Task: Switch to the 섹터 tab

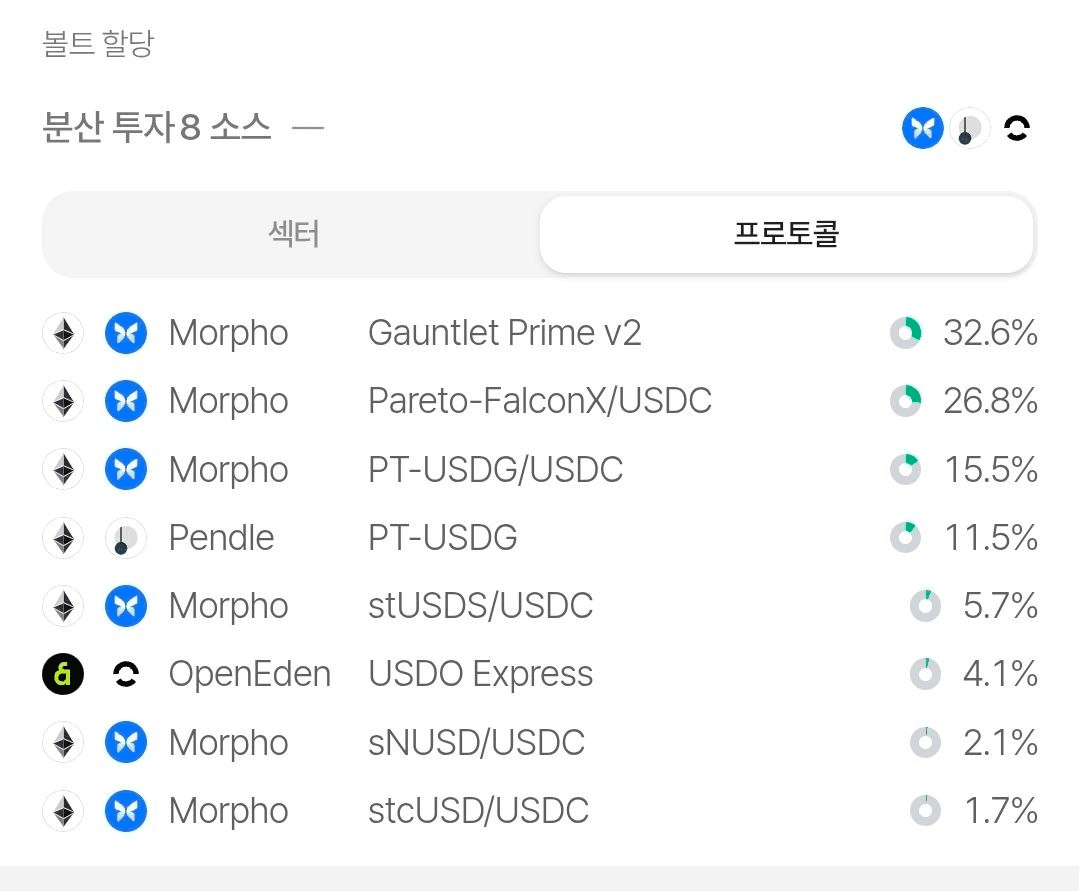Action: (293, 235)
